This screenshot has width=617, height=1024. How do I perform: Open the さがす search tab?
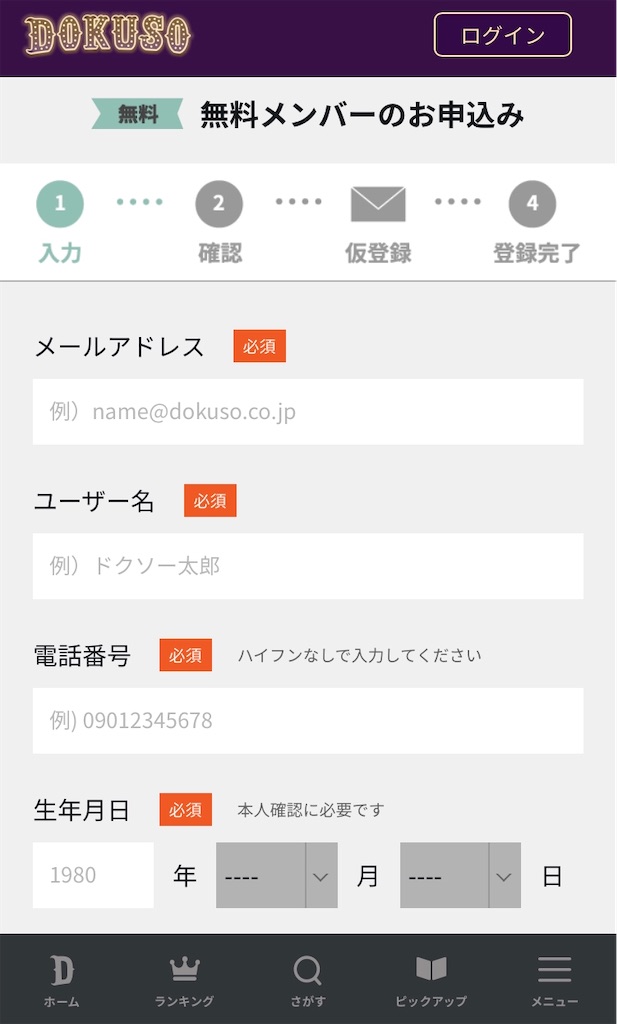tap(308, 980)
